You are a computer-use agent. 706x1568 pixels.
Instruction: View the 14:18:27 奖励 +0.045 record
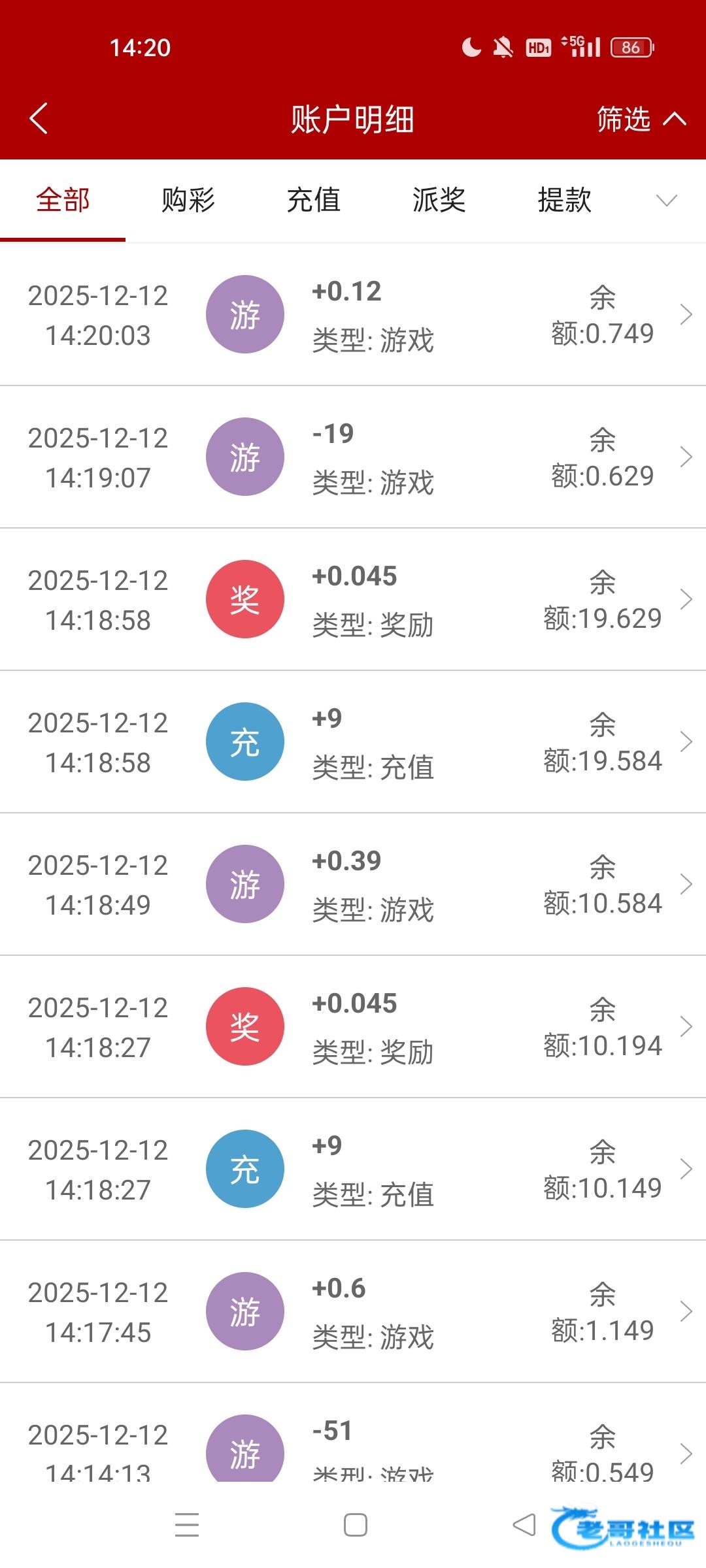click(353, 1027)
